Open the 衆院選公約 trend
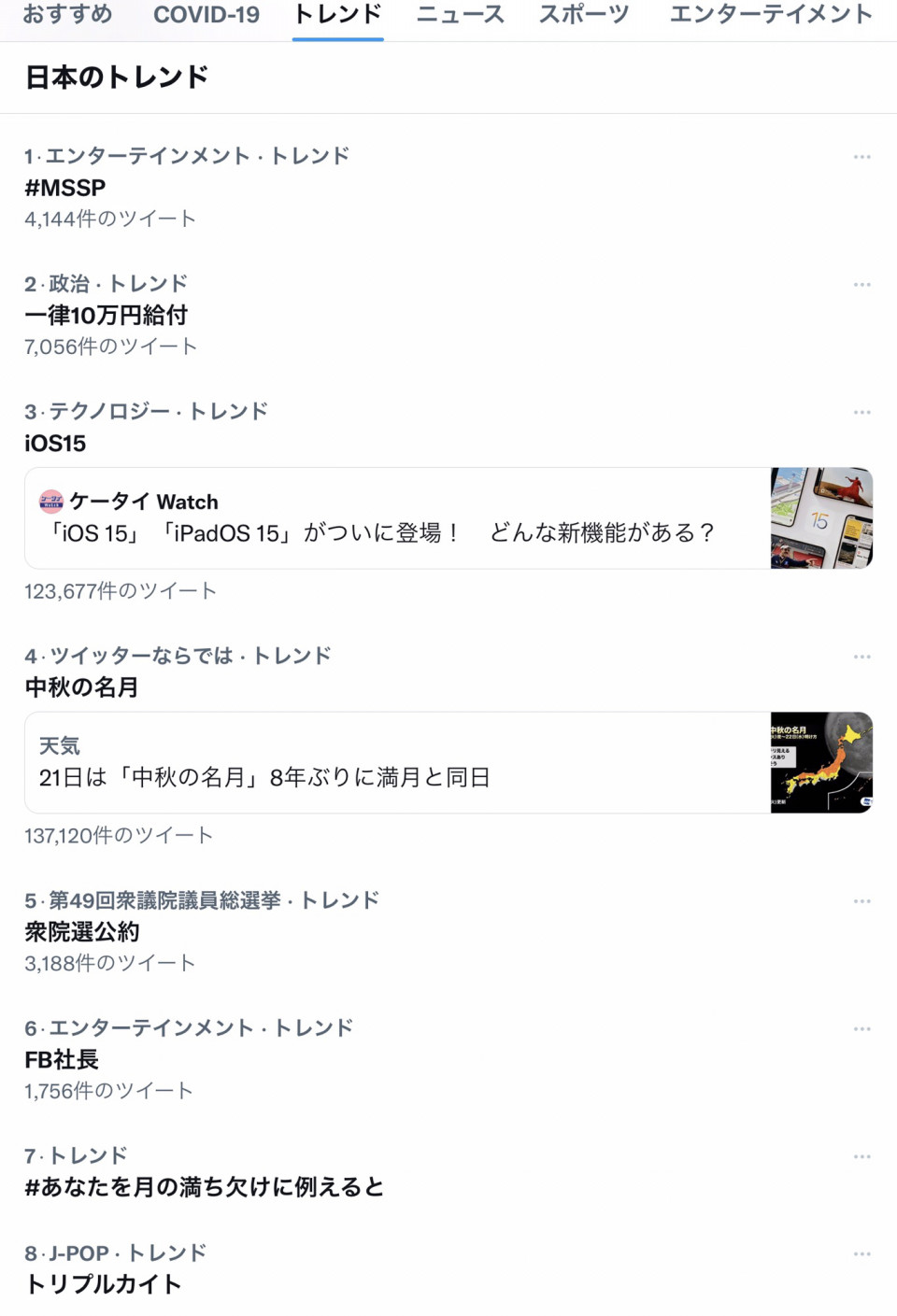This screenshot has height=1316, width=897. pyautogui.click(x=82, y=931)
